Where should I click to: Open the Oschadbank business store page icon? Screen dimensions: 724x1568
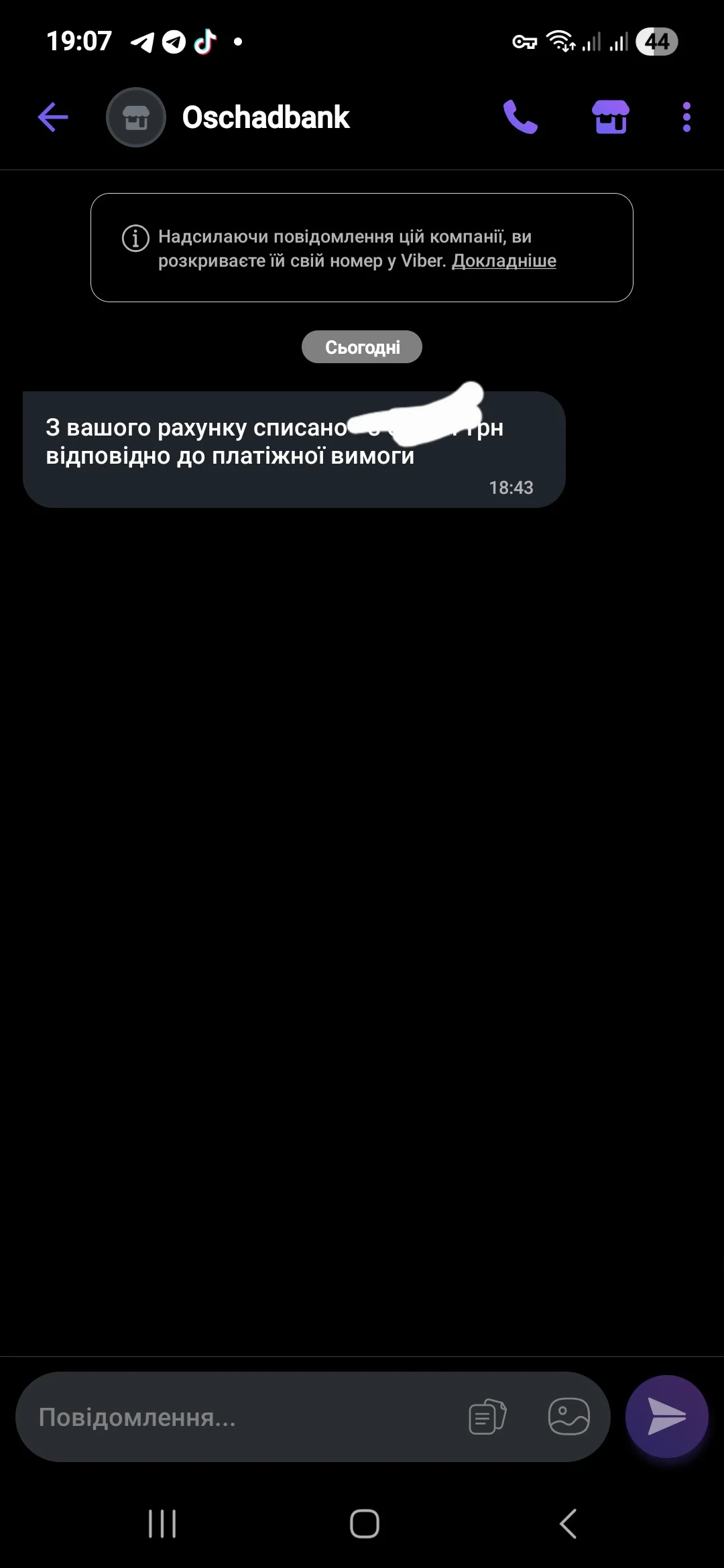(610, 117)
